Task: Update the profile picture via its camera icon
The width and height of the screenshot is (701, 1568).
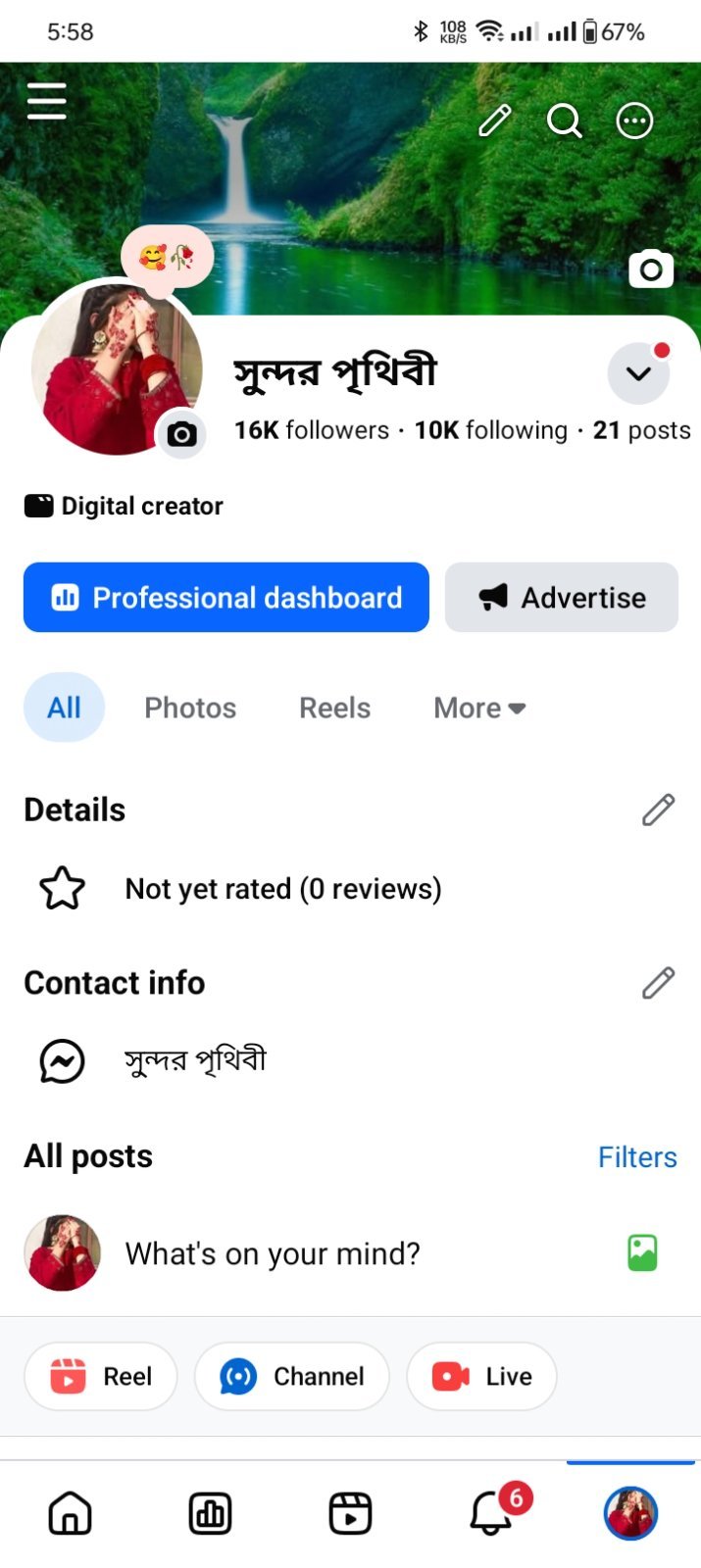Action: [x=181, y=434]
